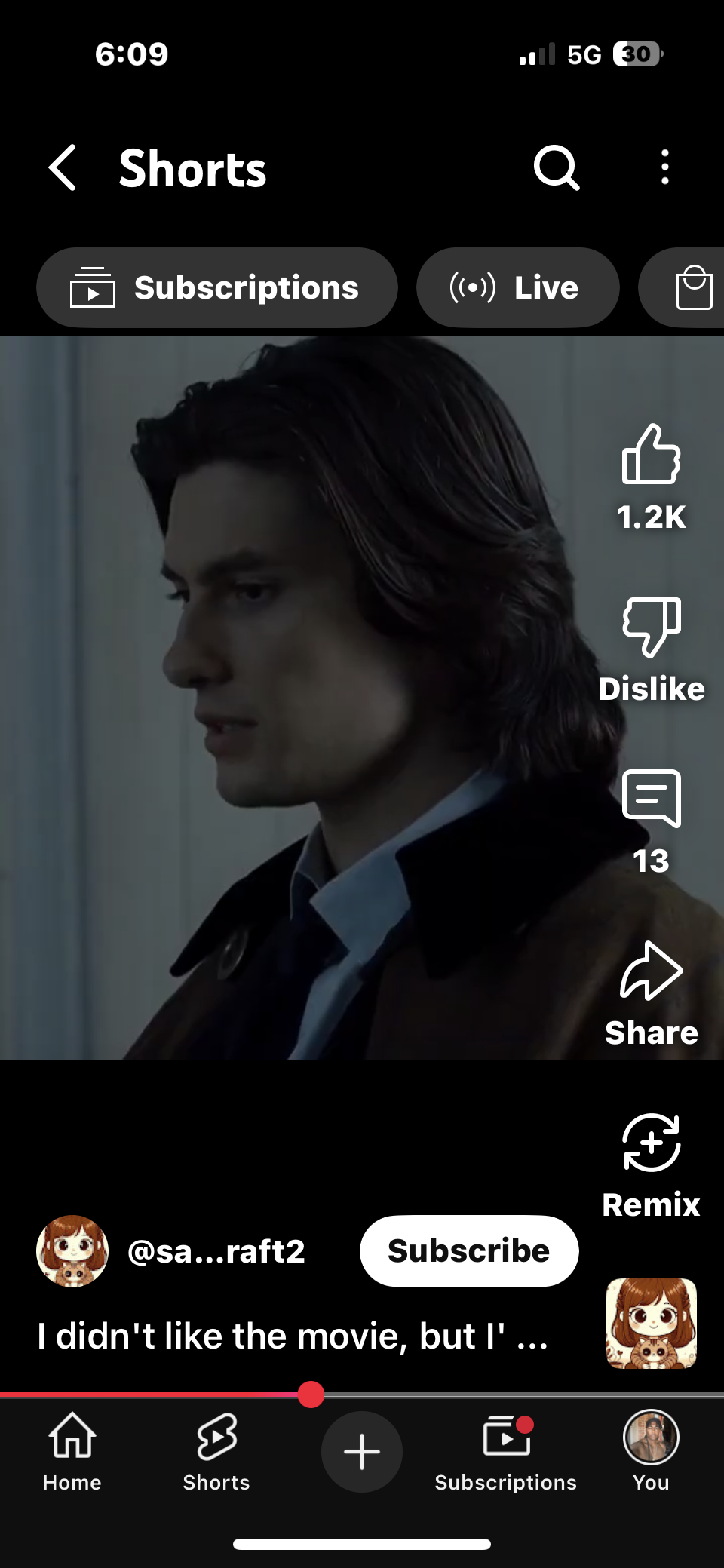Go back from the Shorts screen
The height and width of the screenshot is (1568, 724).
tap(63, 167)
